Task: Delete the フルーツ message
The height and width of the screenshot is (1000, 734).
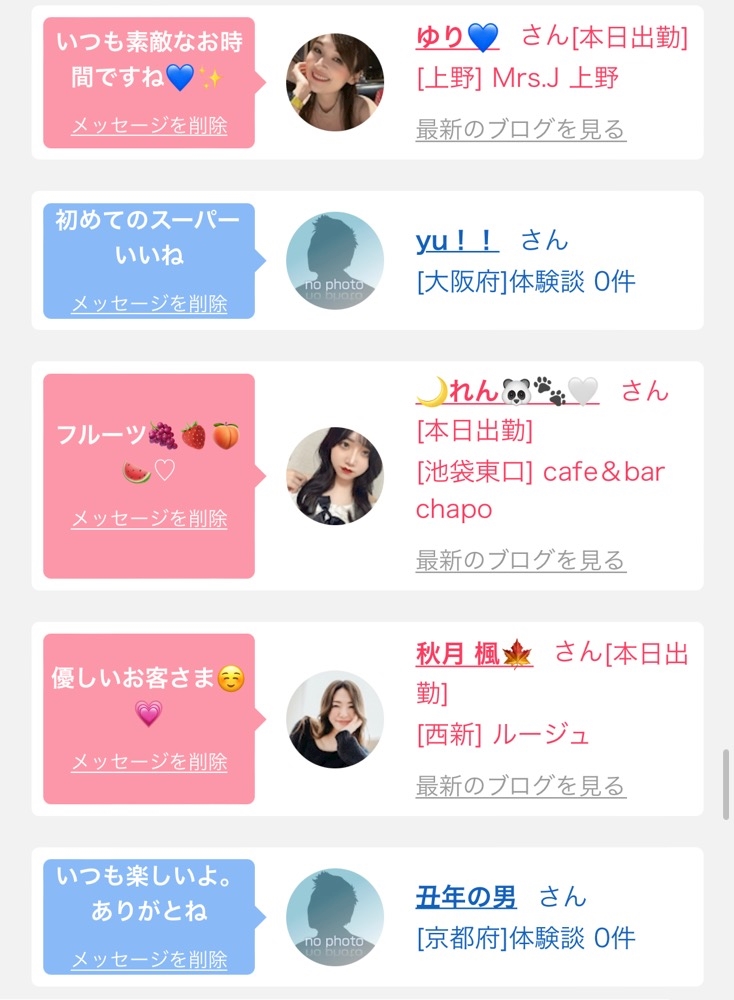Action: pyautogui.click(x=149, y=518)
